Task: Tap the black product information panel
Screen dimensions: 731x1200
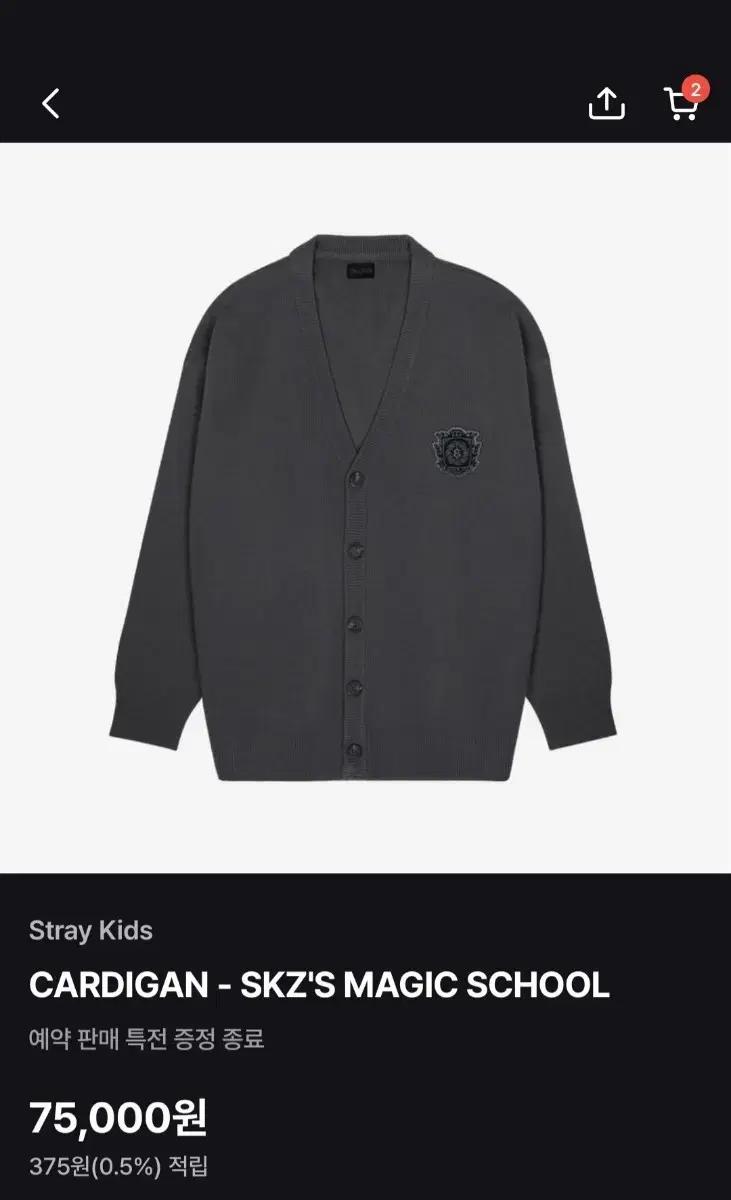Action: (365, 1030)
